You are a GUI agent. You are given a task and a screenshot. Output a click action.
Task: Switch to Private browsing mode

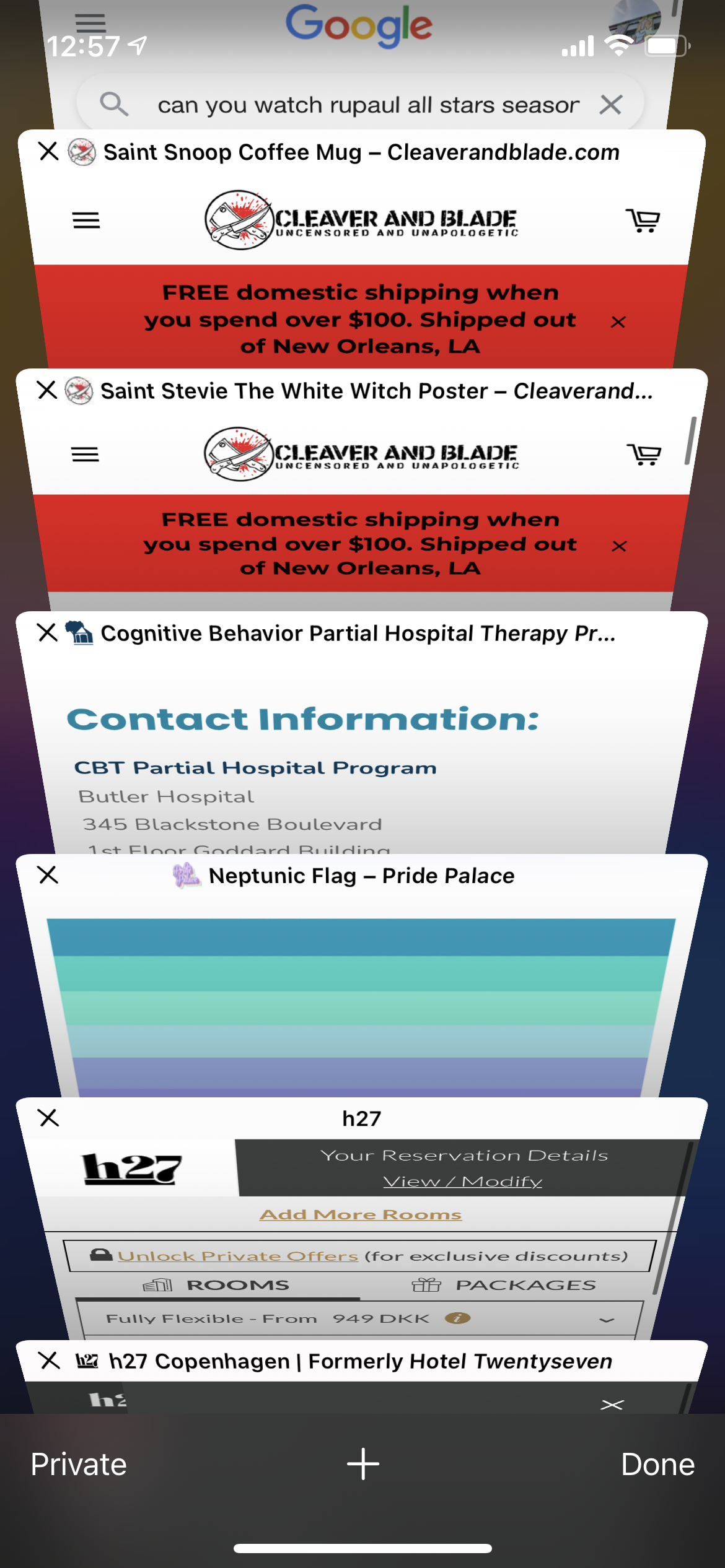(79, 1465)
